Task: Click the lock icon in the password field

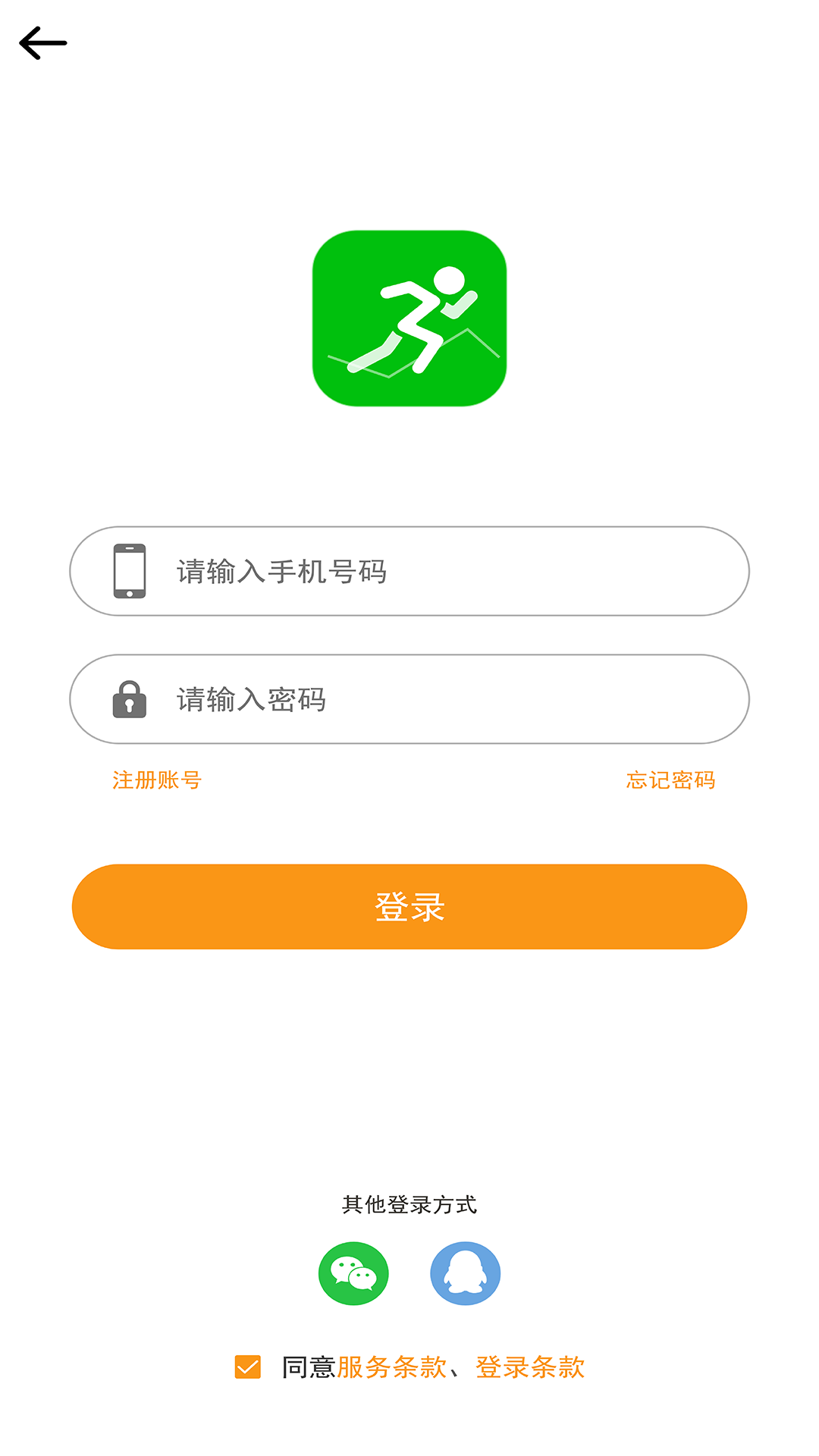Action: coord(129,698)
